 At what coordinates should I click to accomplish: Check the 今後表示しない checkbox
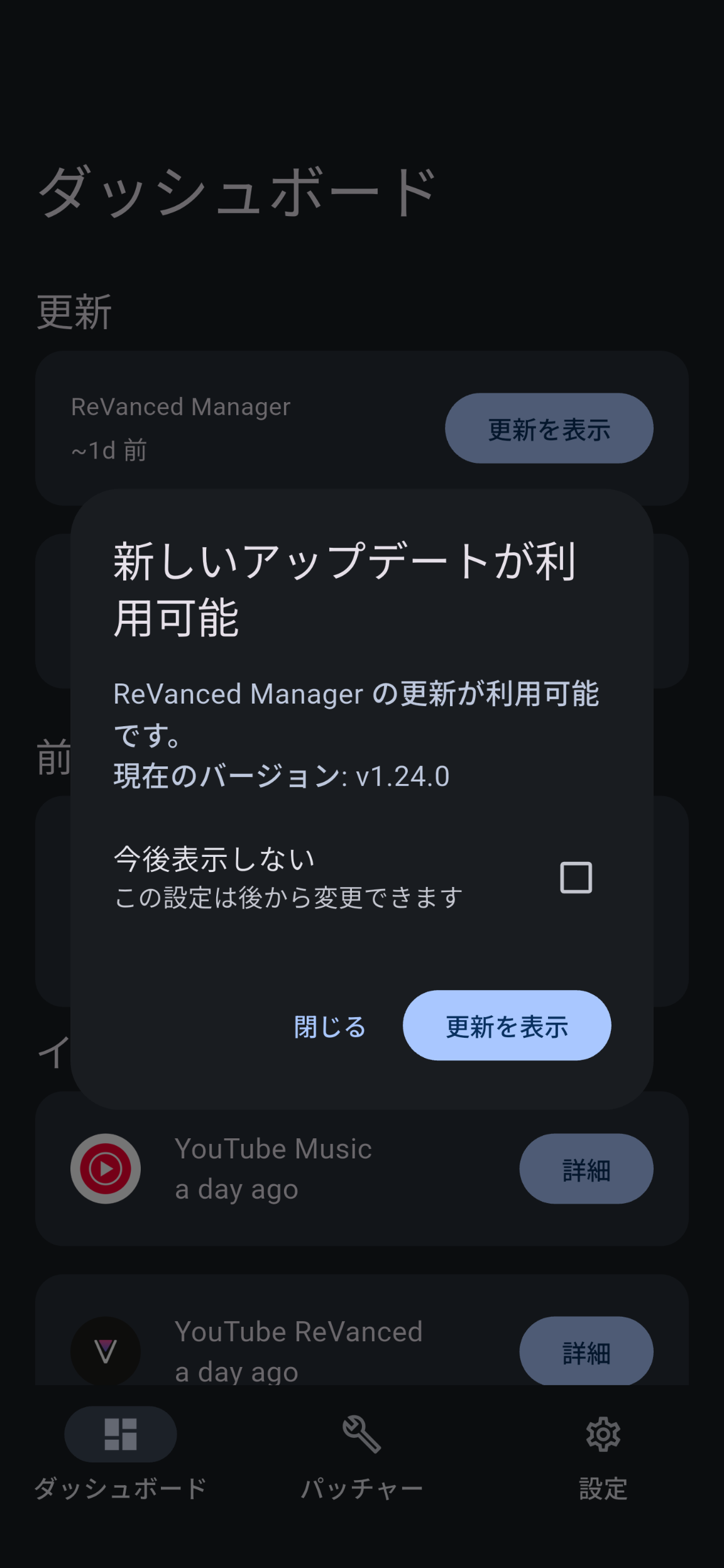[576, 878]
